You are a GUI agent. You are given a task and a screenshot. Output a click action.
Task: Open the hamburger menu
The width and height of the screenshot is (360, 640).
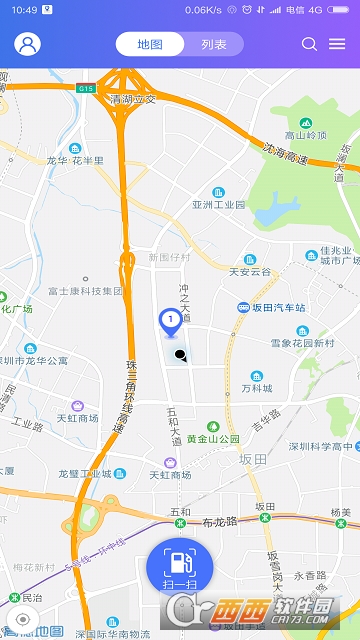click(337, 44)
